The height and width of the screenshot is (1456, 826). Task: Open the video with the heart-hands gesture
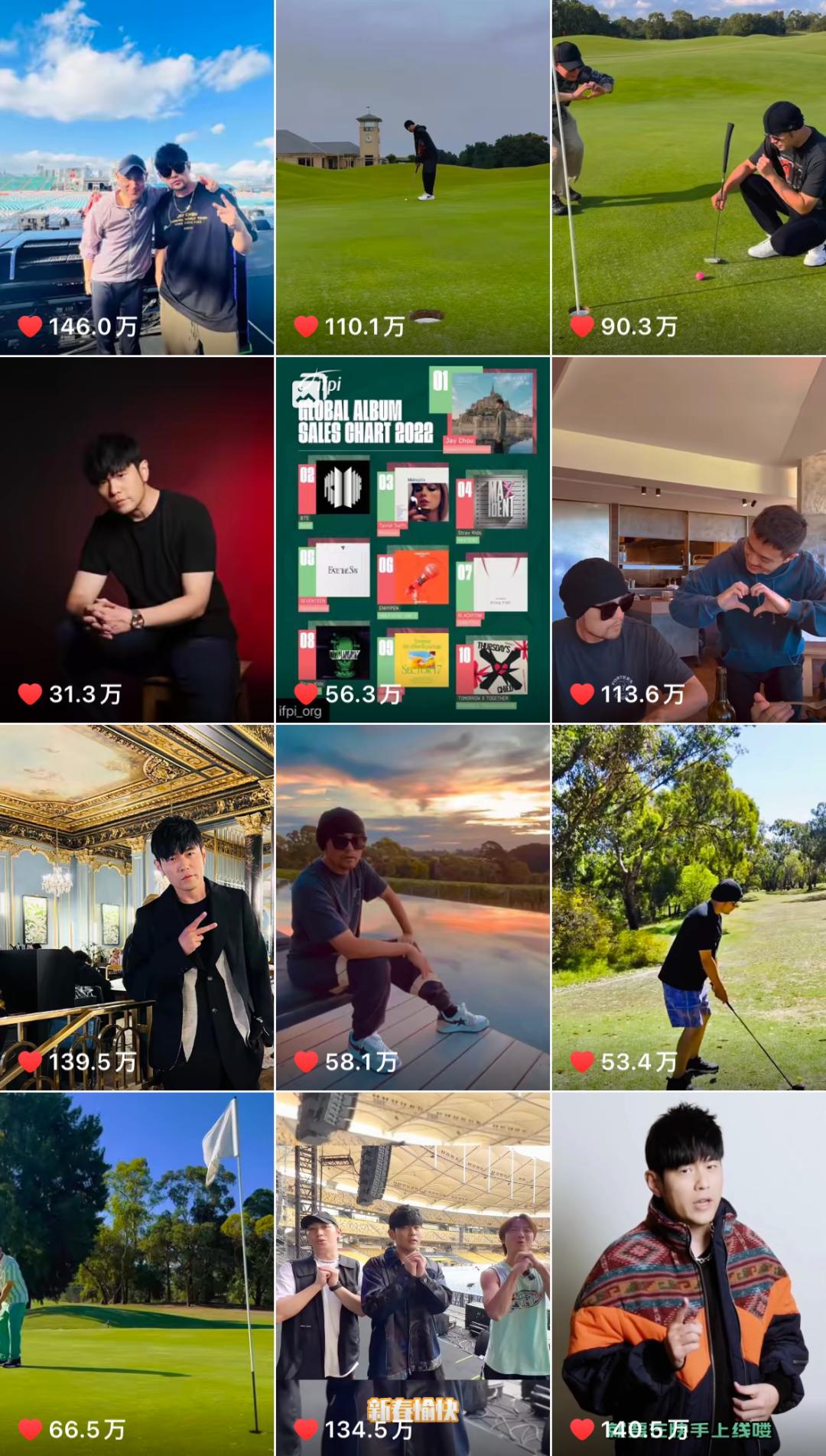click(688, 535)
